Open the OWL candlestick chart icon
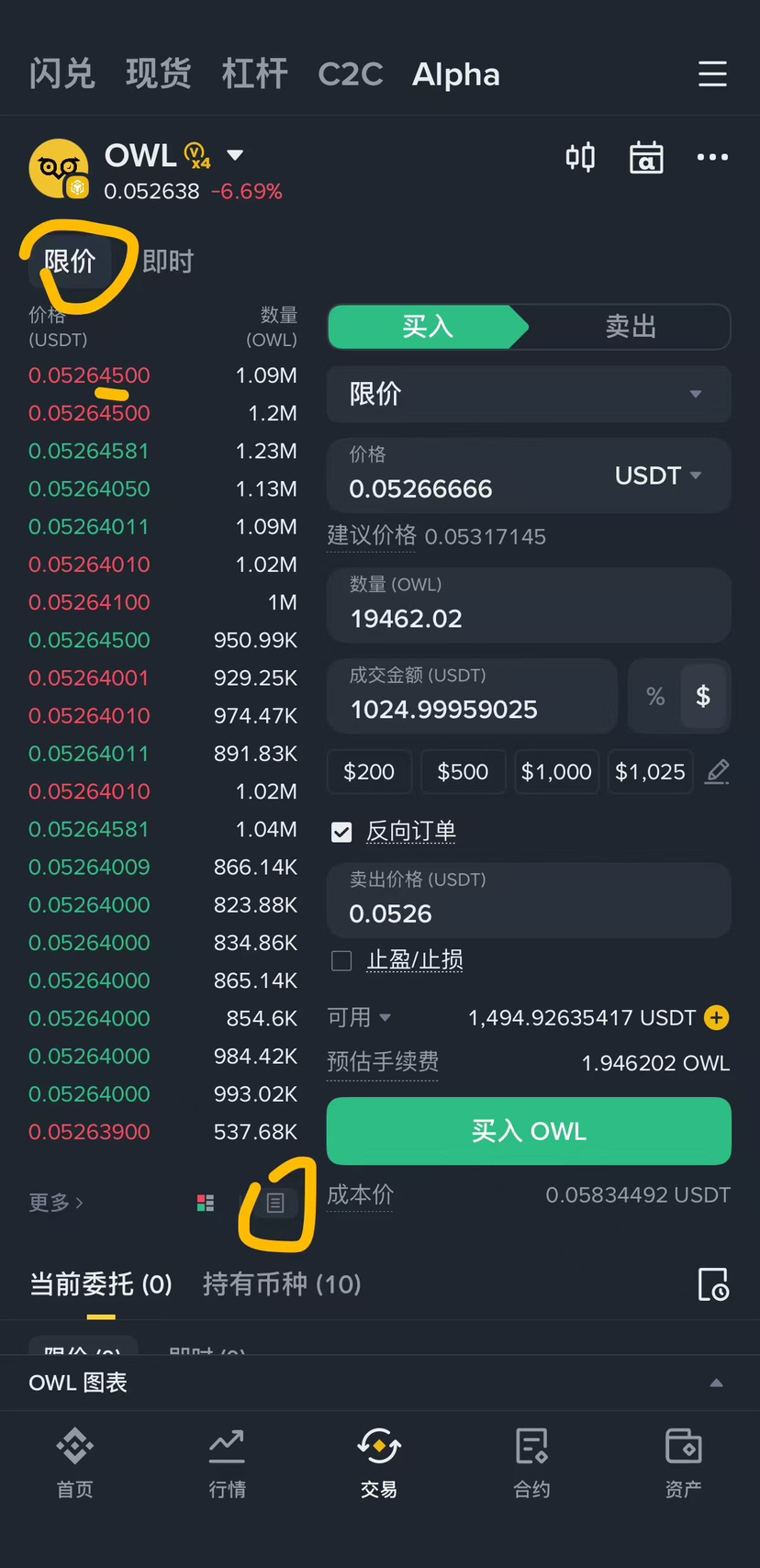Screen dimensions: 760x1568 580,158
